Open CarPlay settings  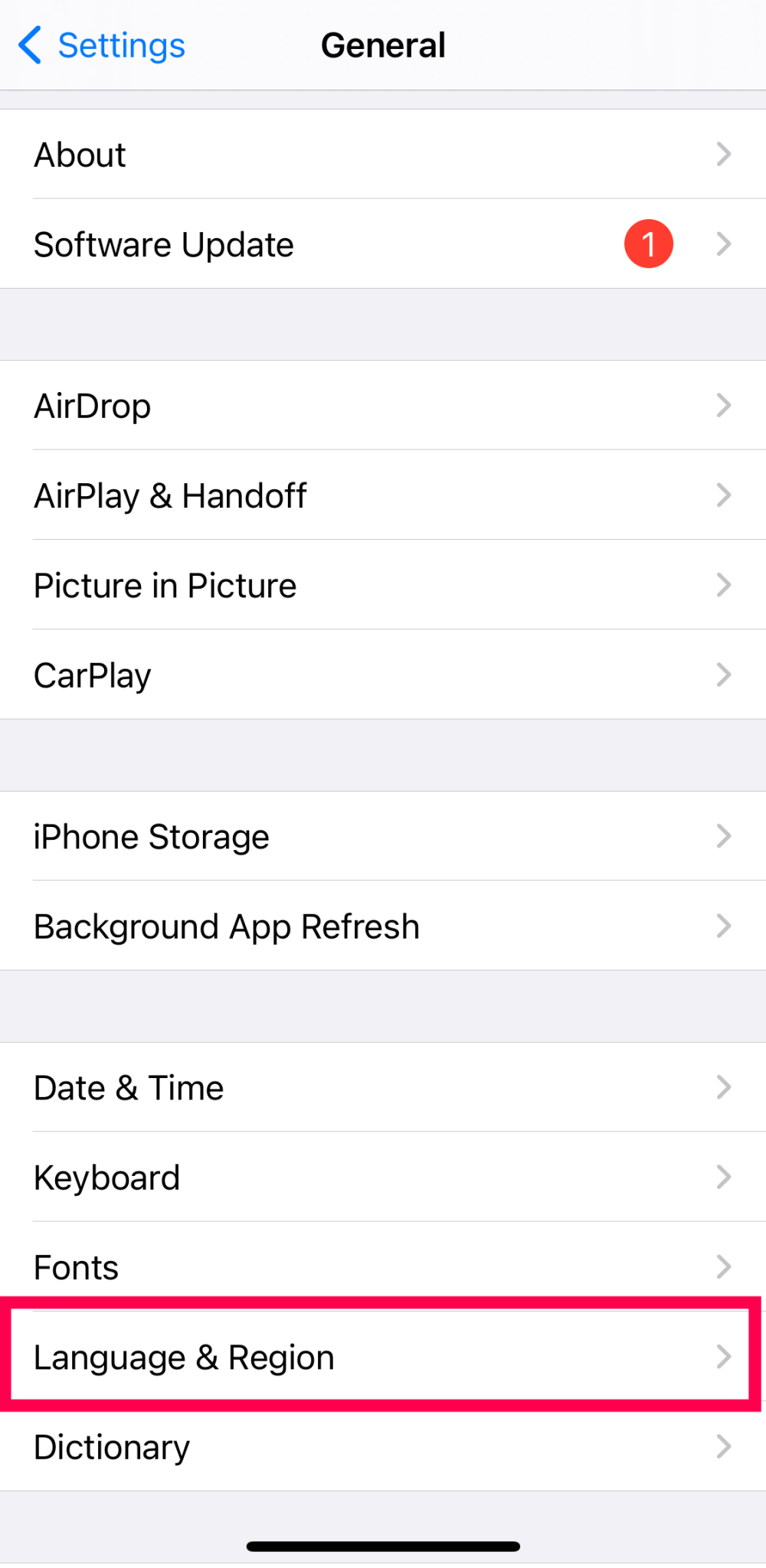[383, 675]
